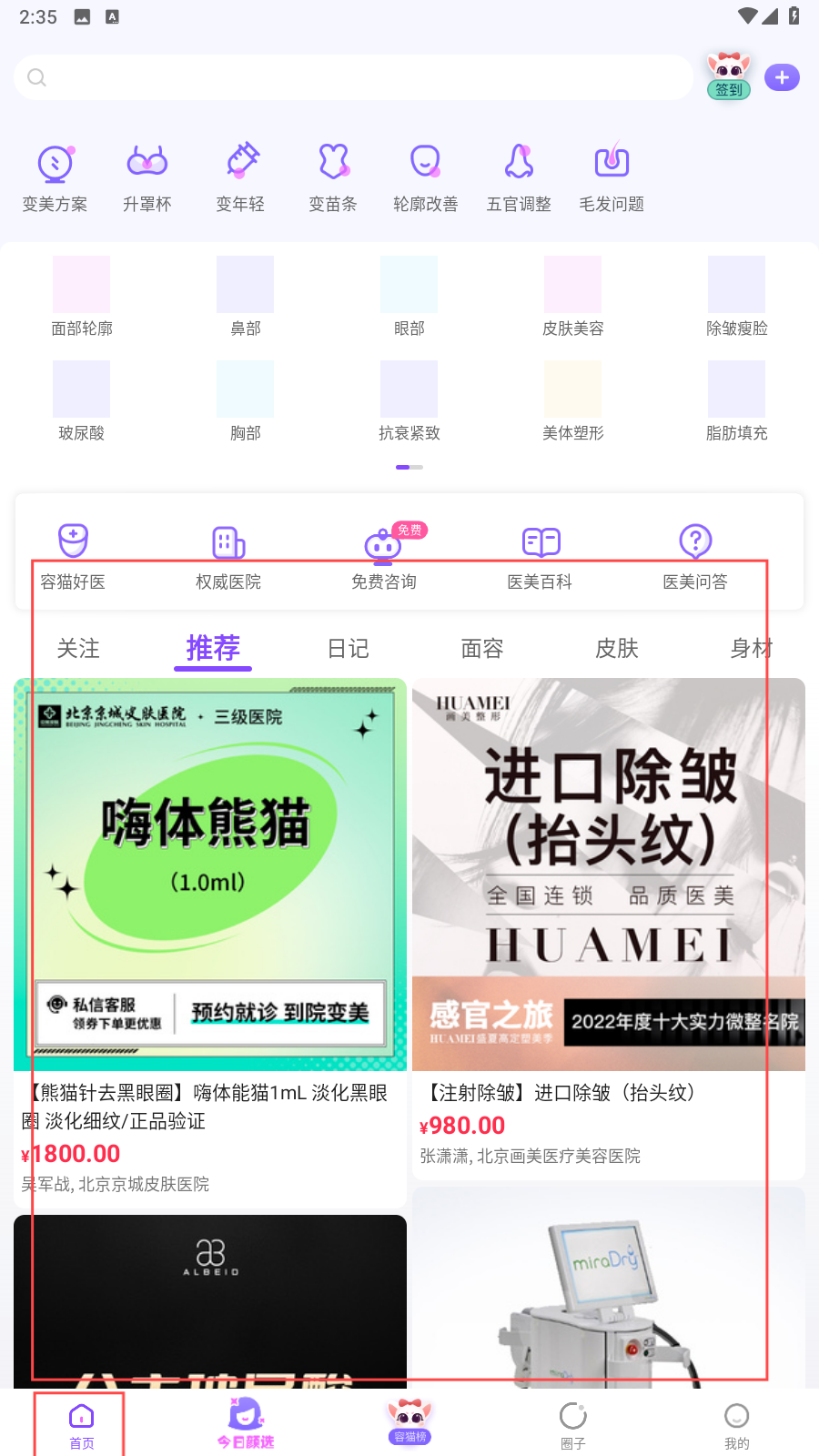This screenshot has width=819, height=1456.
Task: Open the 升罩杯 shortcut
Action: point(147,177)
